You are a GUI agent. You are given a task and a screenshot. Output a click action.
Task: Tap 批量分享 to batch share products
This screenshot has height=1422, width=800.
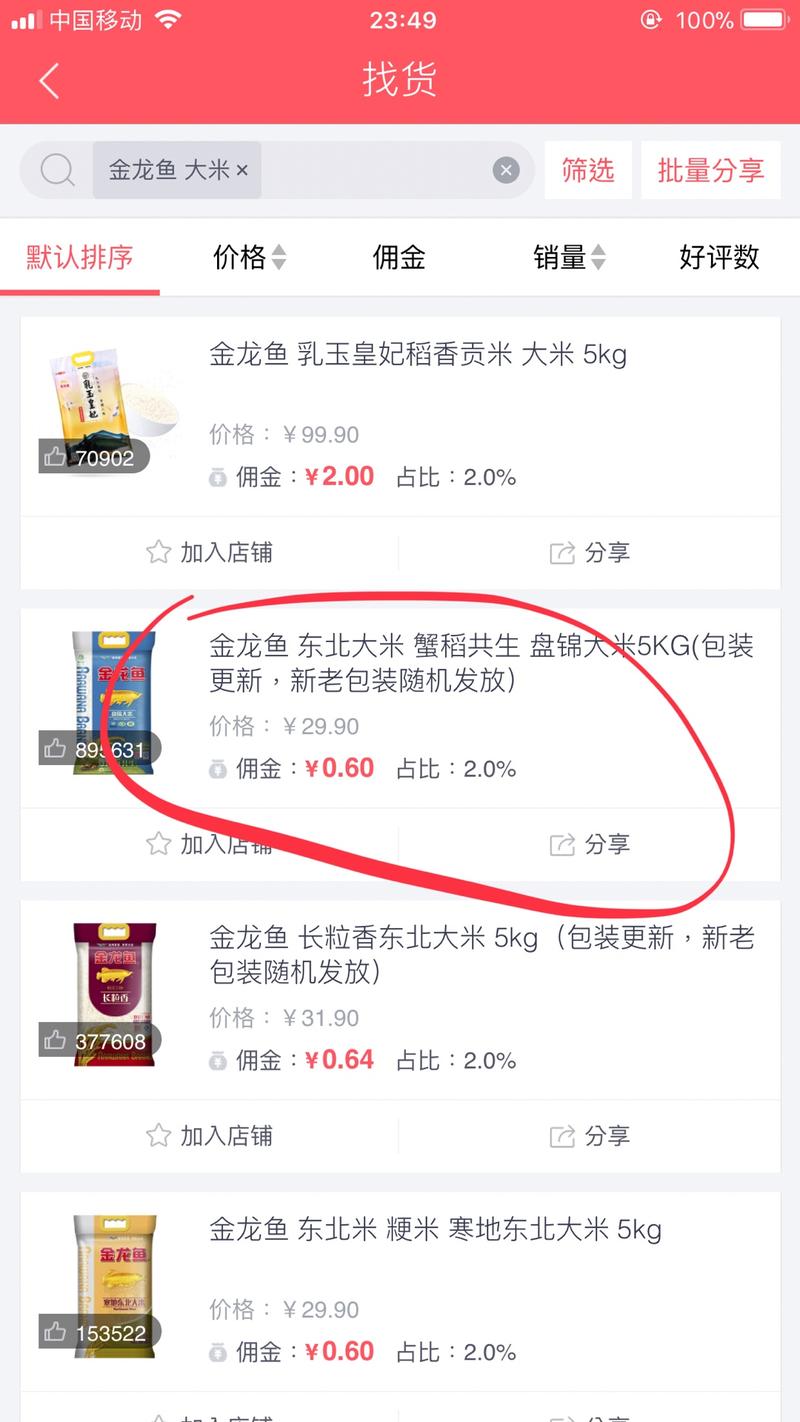(710, 170)
